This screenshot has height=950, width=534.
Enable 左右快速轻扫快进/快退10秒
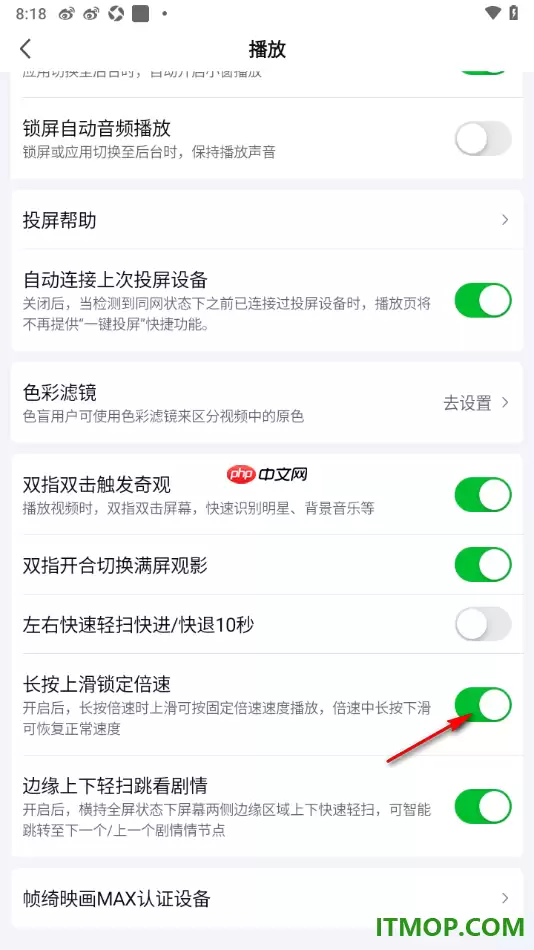[x=483, y=624]
